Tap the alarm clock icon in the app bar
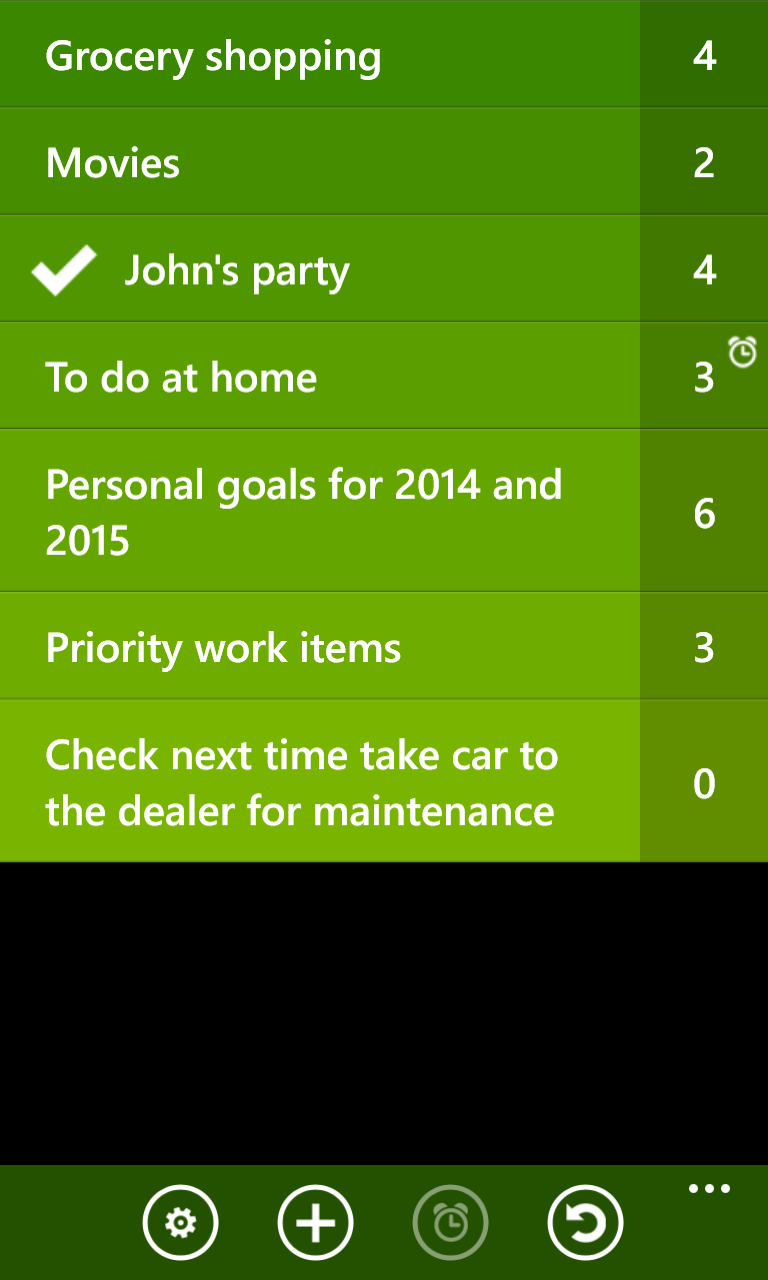Screen dimensions: 768x1280 (450, 1222)
